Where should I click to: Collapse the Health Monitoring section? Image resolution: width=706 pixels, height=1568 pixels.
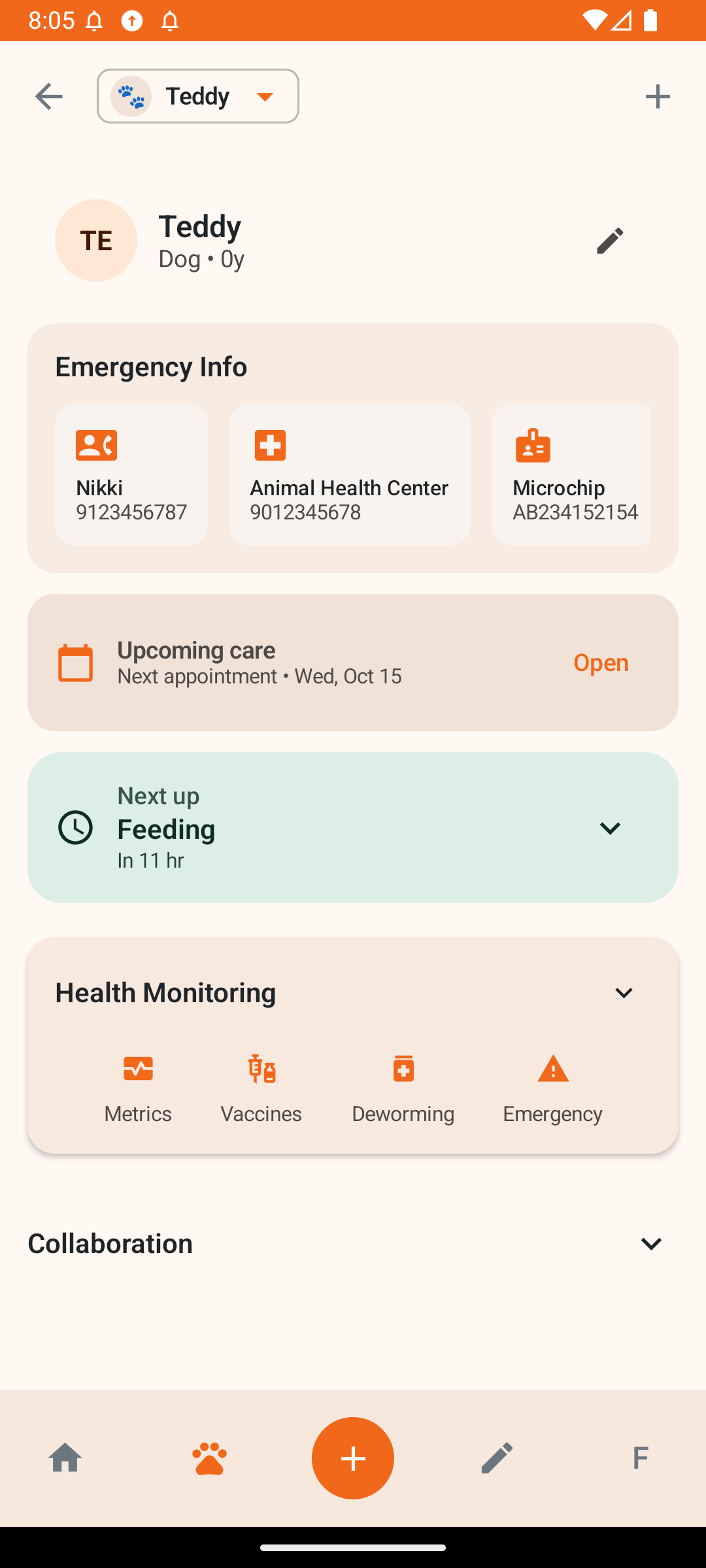coord(624,992)
